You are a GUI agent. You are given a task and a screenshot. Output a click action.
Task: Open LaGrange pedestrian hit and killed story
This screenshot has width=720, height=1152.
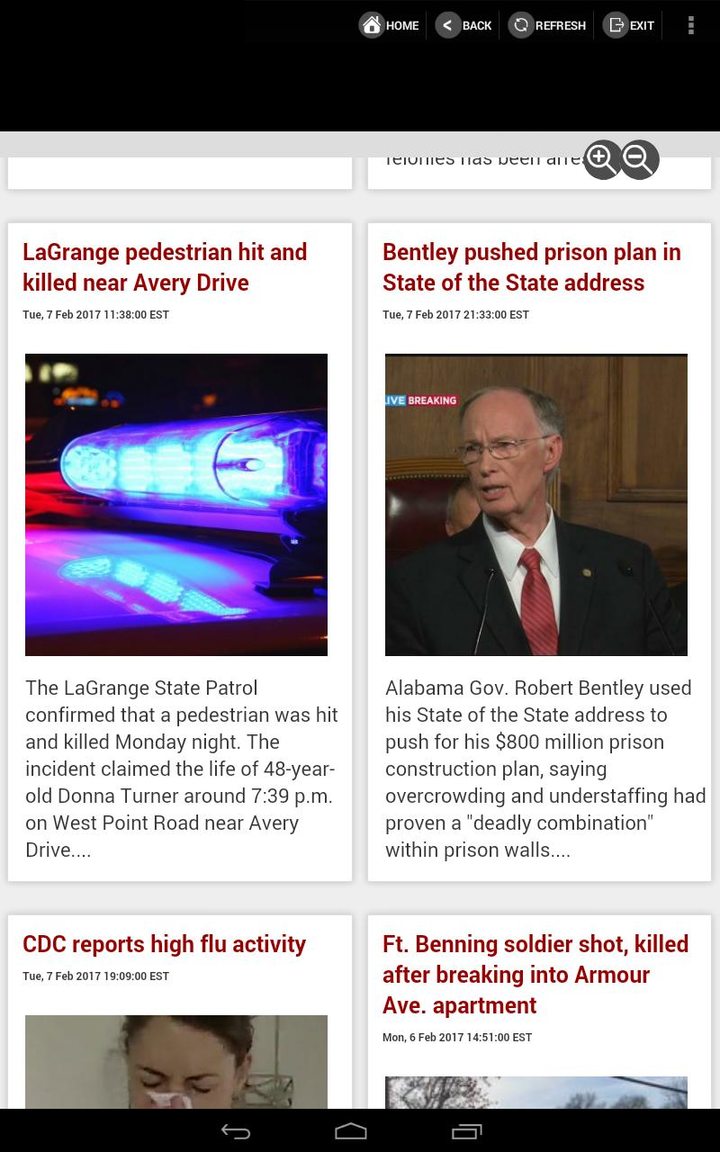pos(165,267)
